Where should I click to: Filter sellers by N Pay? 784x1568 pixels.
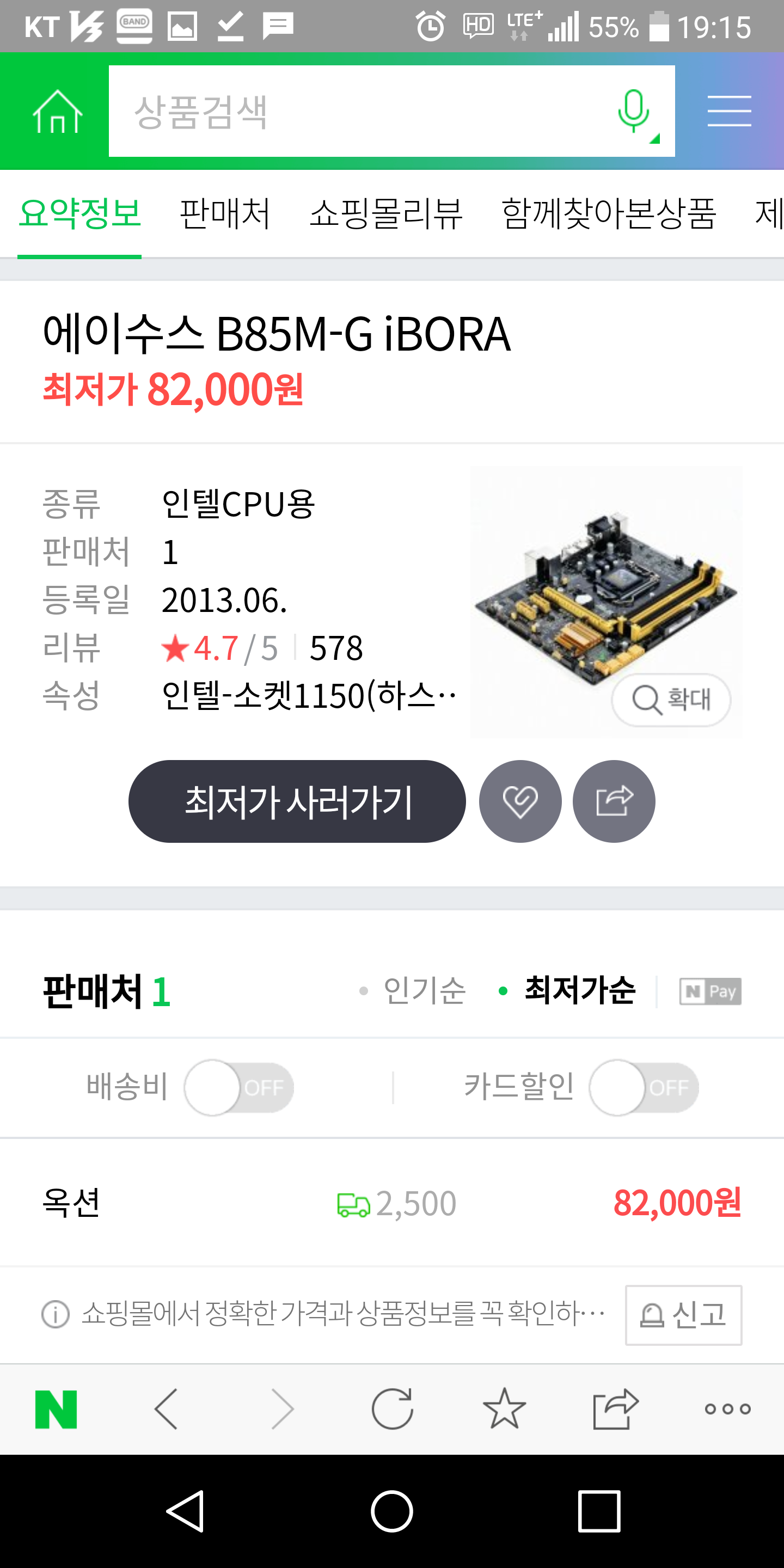point(710,991)
